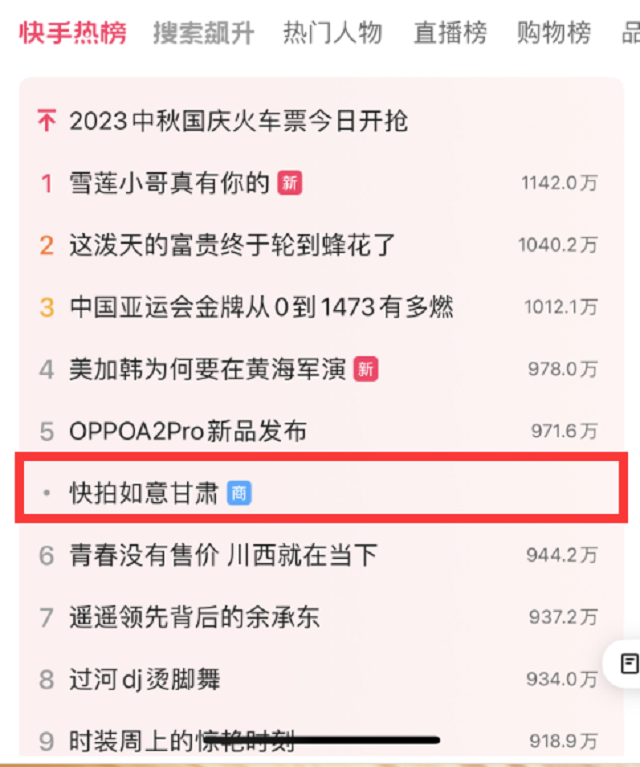The height and width of the screenshot is (767, 640).
Task: Switch to the 搜索飙升 tab
Action: [203, 33]
